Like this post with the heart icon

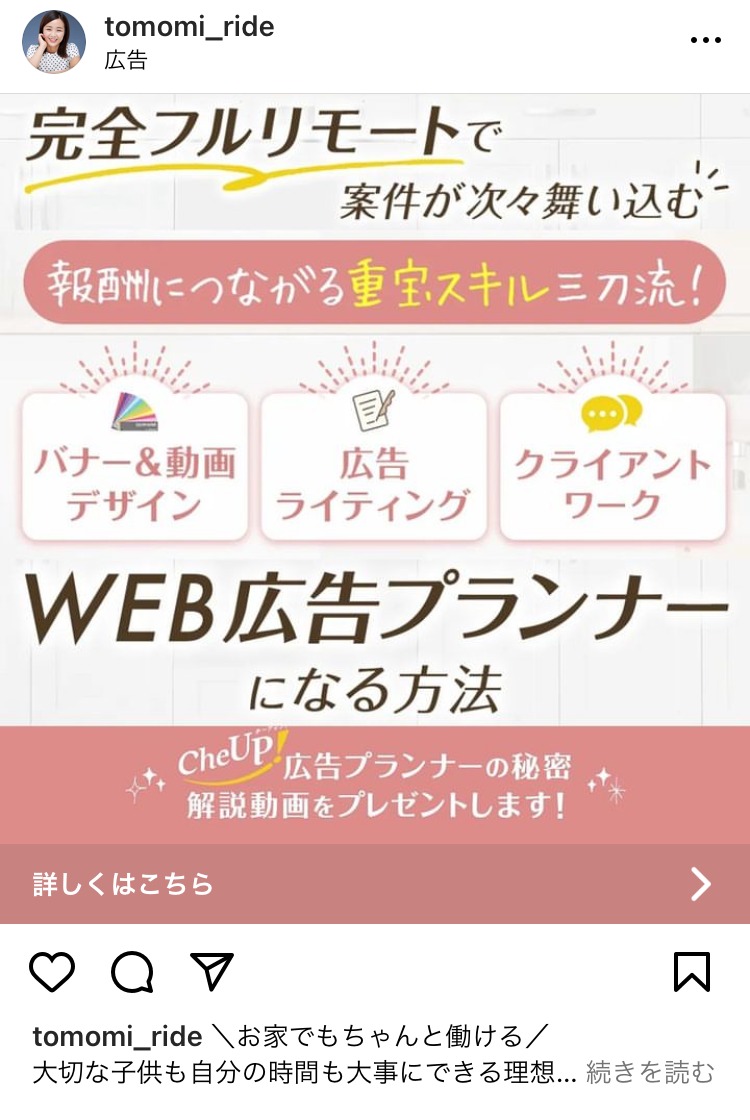coord(52,972)
